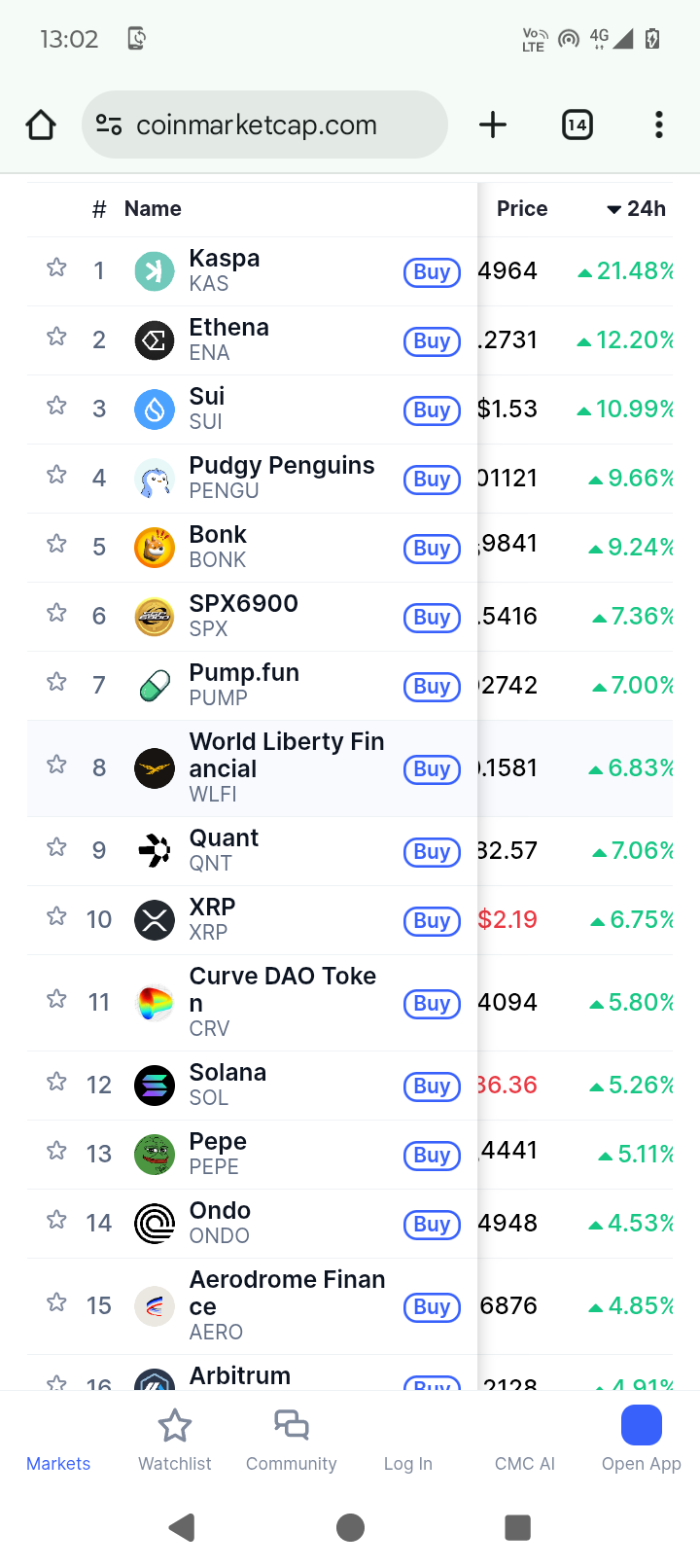The height and width of the screenshot is (1568, 700).
Task: Open a new browser tab
Action: (x=493, y=125)
